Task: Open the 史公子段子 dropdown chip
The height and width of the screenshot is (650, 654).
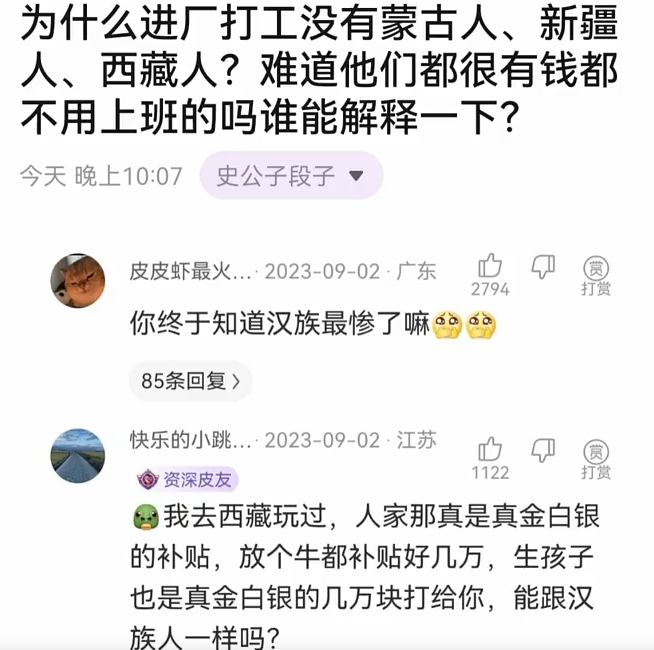Action: tap(291, 177)
